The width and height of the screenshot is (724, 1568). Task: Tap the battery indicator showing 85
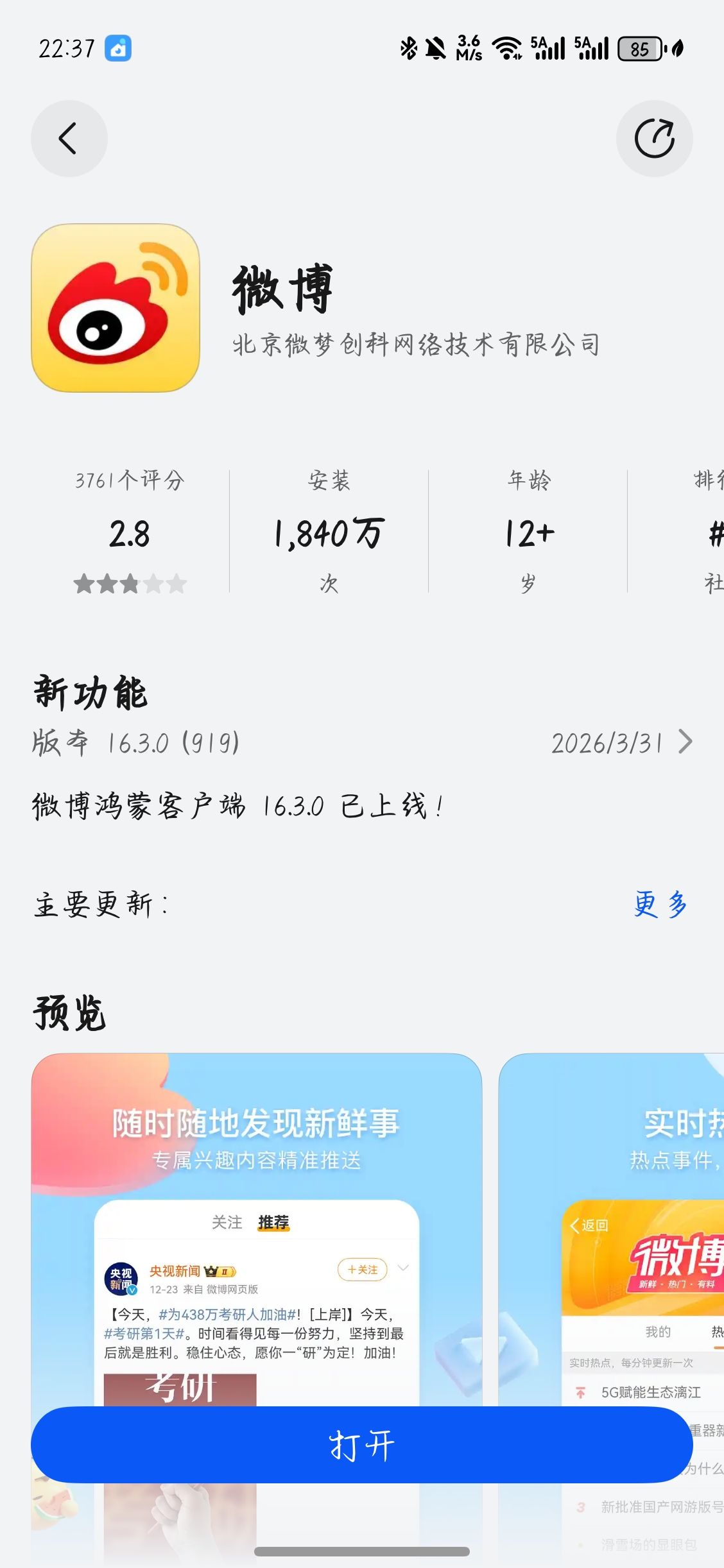[639, 47]
